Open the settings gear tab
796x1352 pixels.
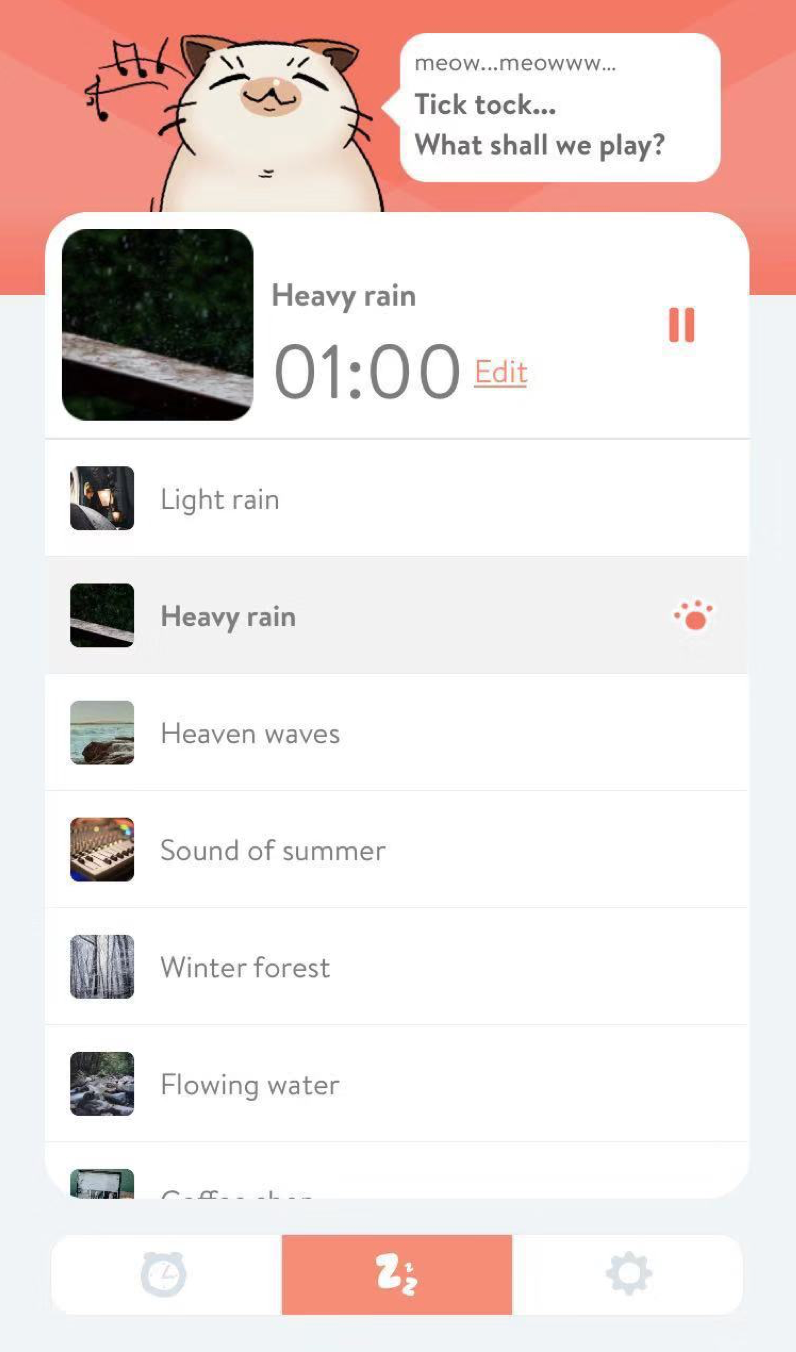coord(628,1274)
